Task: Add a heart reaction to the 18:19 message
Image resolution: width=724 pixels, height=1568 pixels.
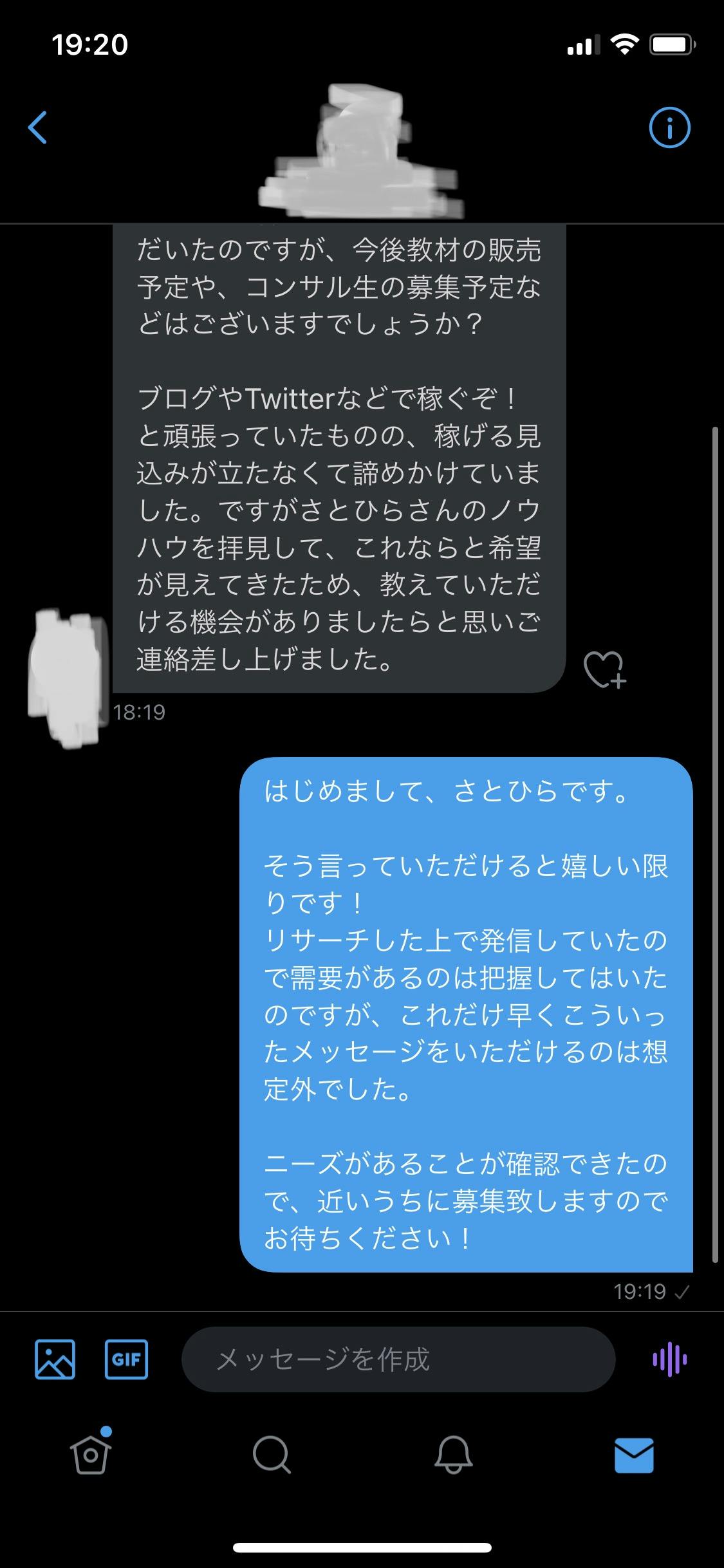Action: 604,669
